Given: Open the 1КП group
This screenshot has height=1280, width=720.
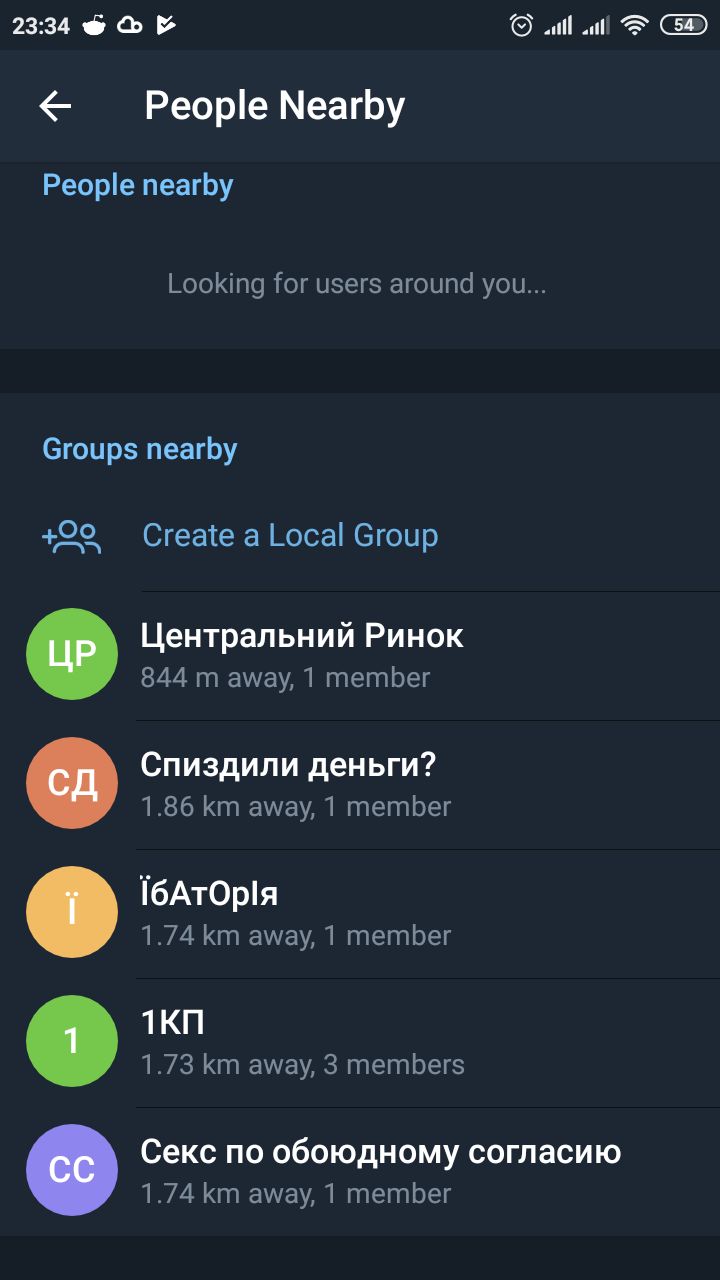Looking at the screenshot, I should click(x=360, y=1042).
